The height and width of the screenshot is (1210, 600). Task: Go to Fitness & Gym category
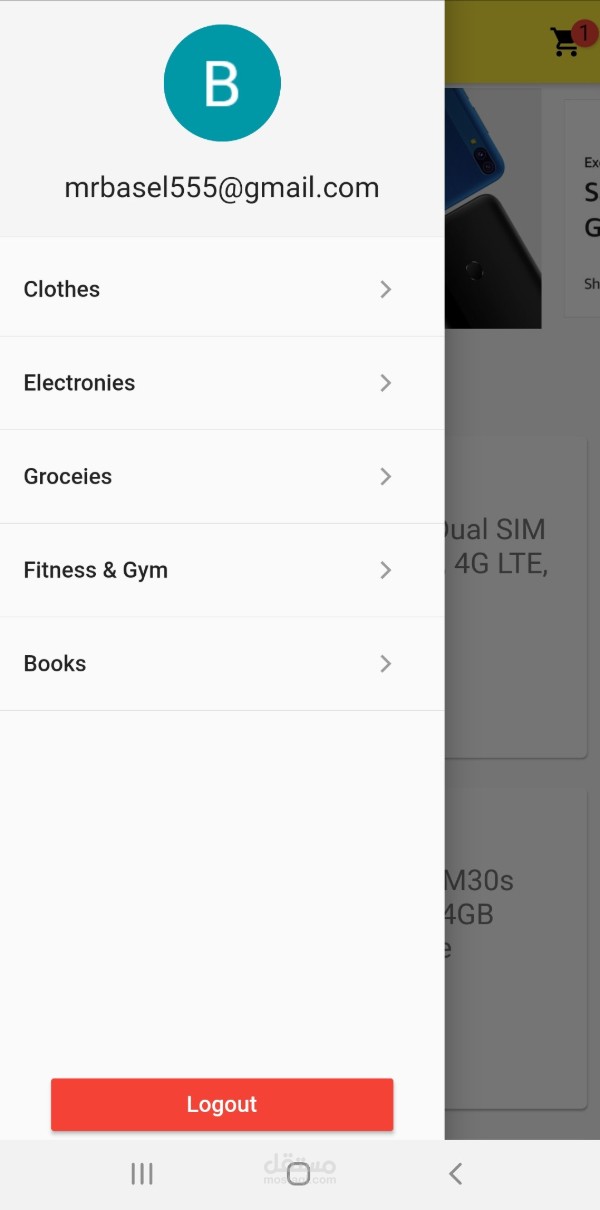(222, 570)
